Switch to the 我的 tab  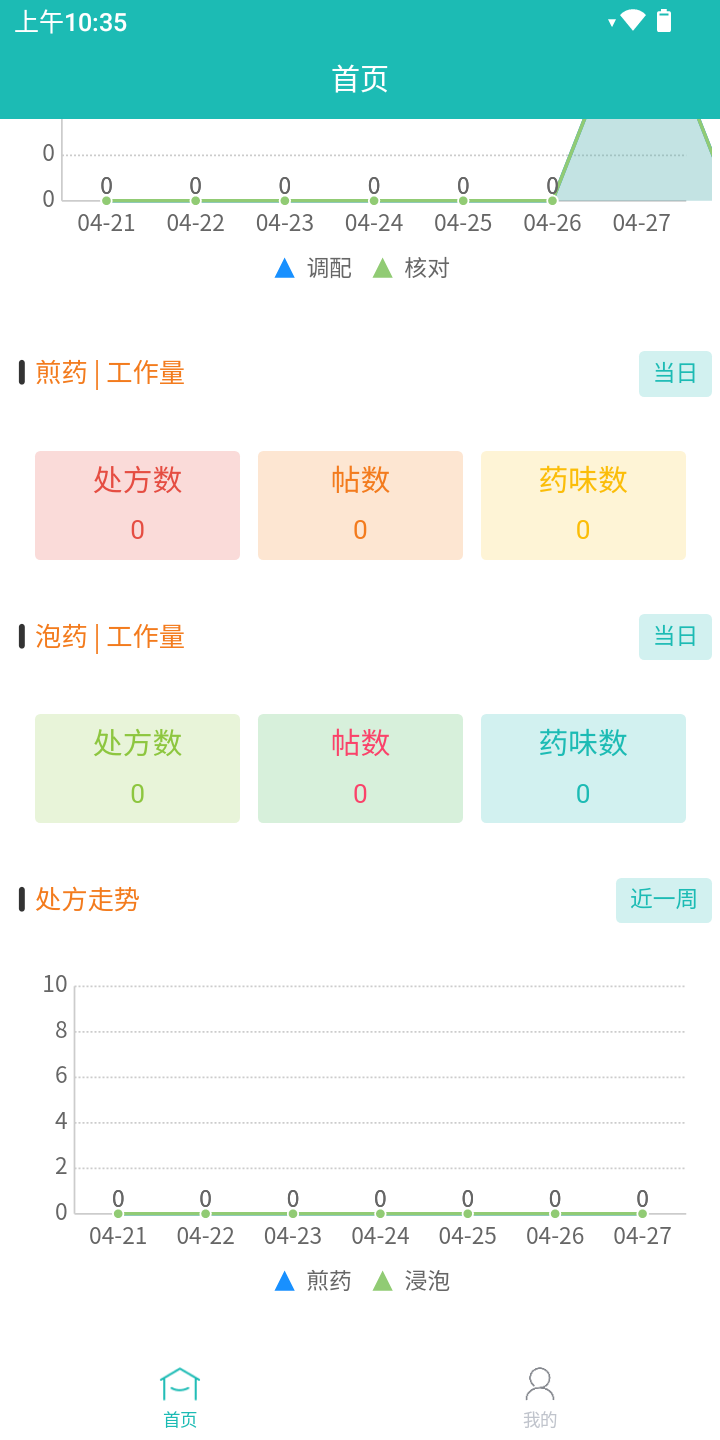pos(540,1398)
